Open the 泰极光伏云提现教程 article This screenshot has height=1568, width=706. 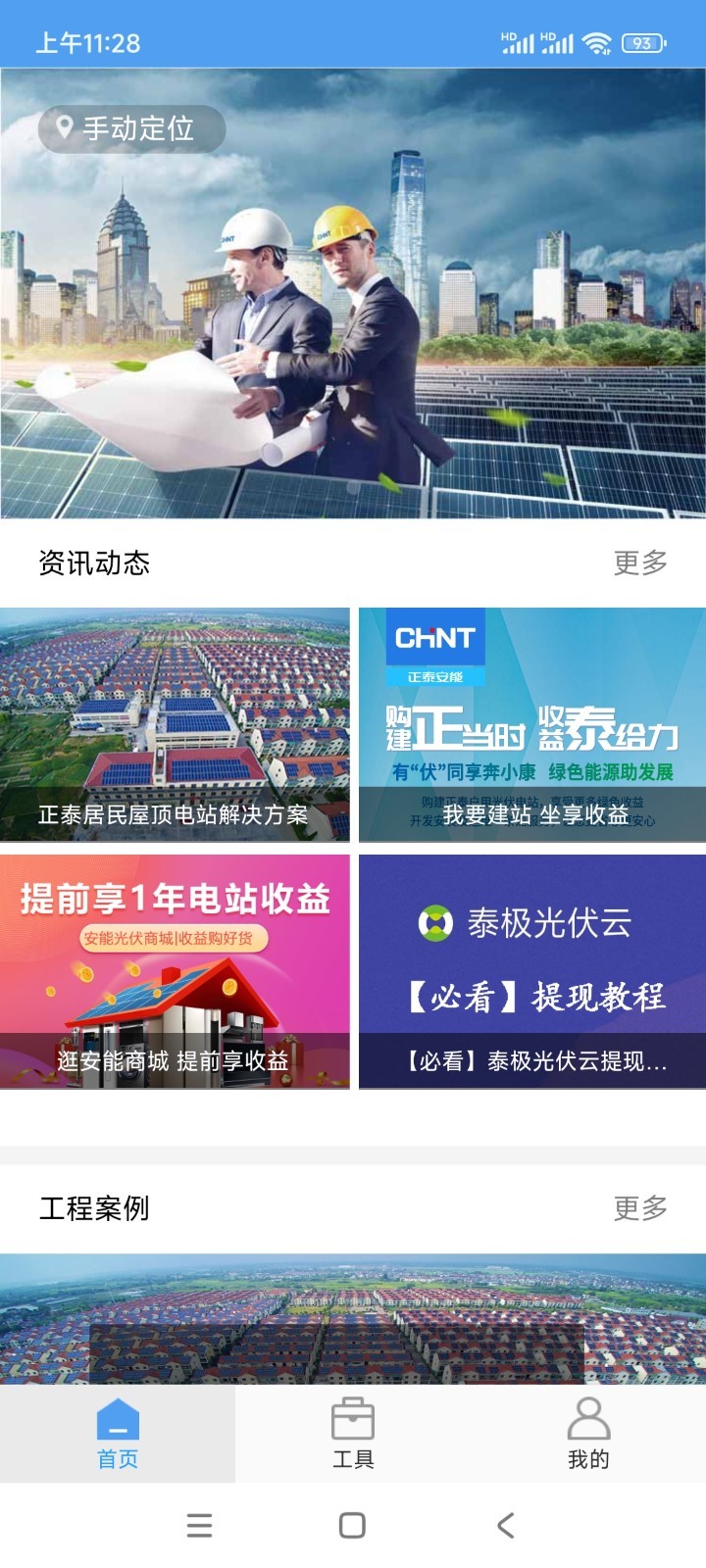(x=530, y=970)
